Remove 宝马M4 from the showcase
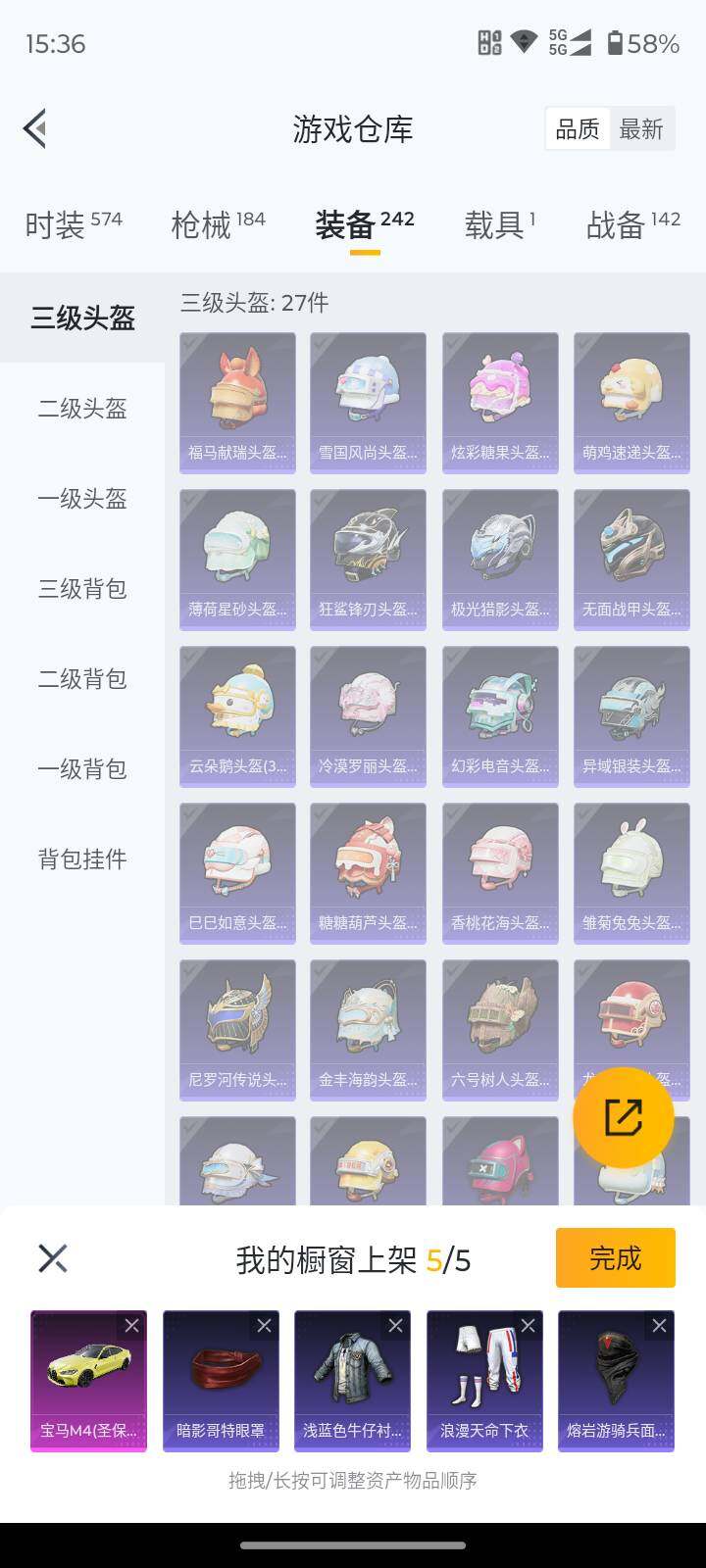706x1568 pixels. click(x=131, y=1326)
